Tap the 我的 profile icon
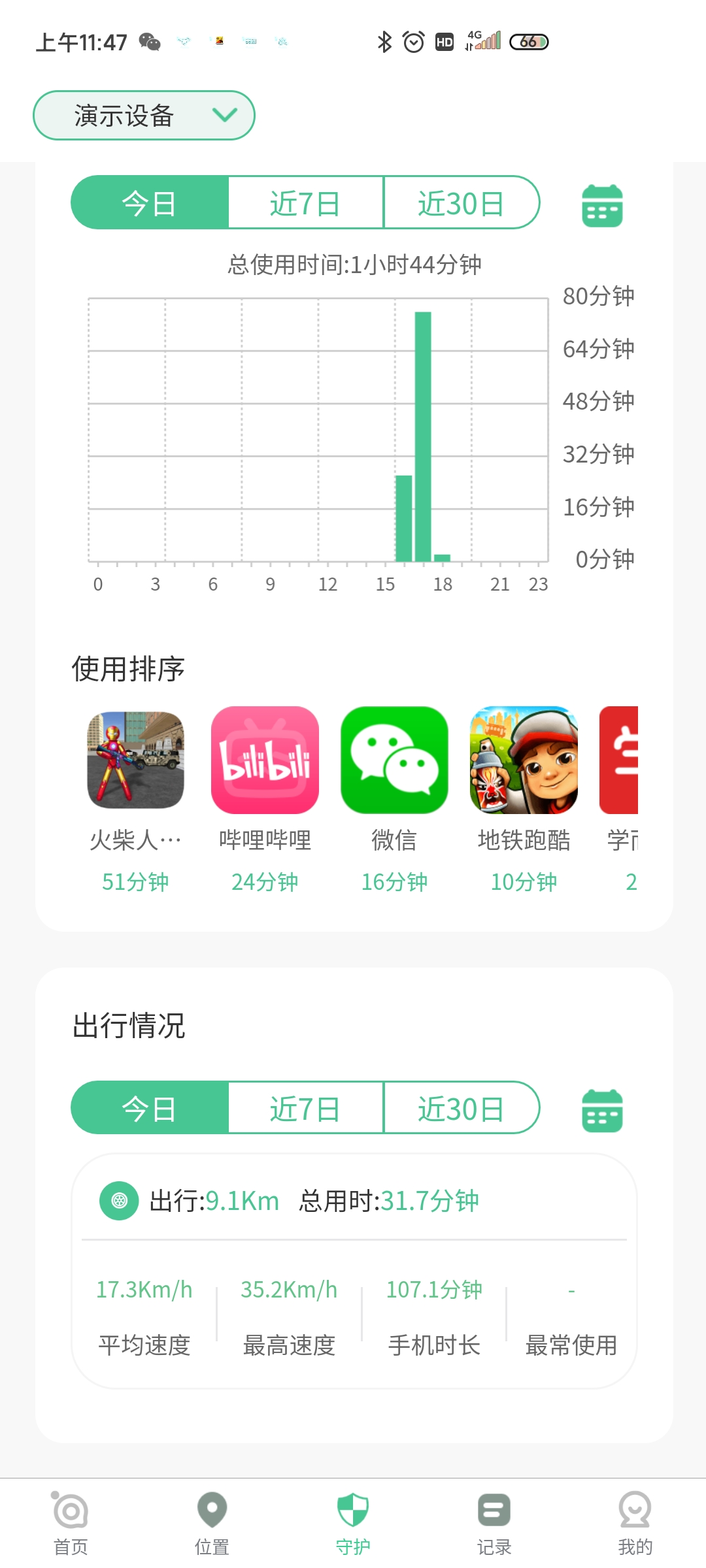706x1568 pixels. click(635, 1516)
